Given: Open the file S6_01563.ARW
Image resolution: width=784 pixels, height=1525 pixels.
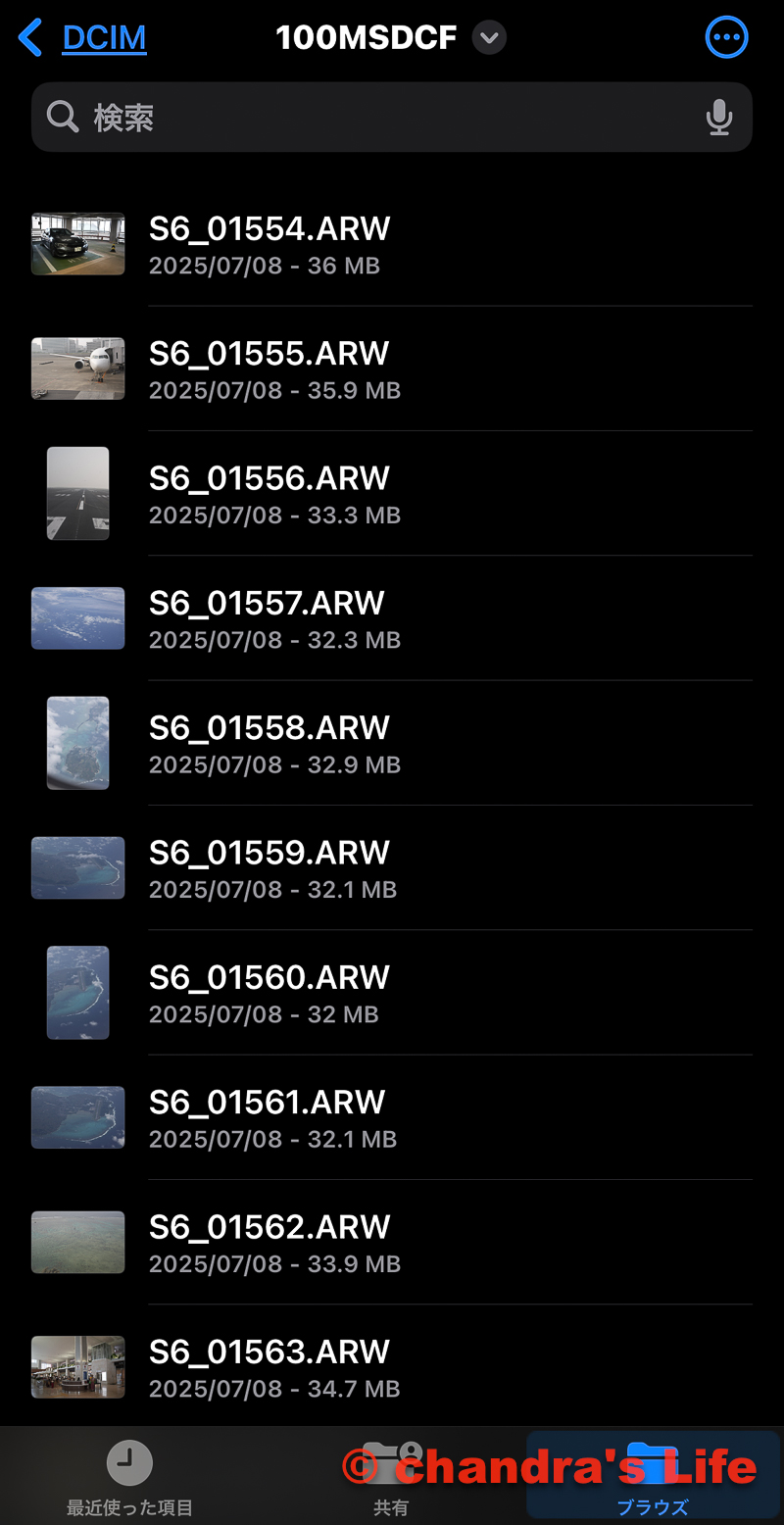Looking at the screenshot, I should coord(269,1367).
